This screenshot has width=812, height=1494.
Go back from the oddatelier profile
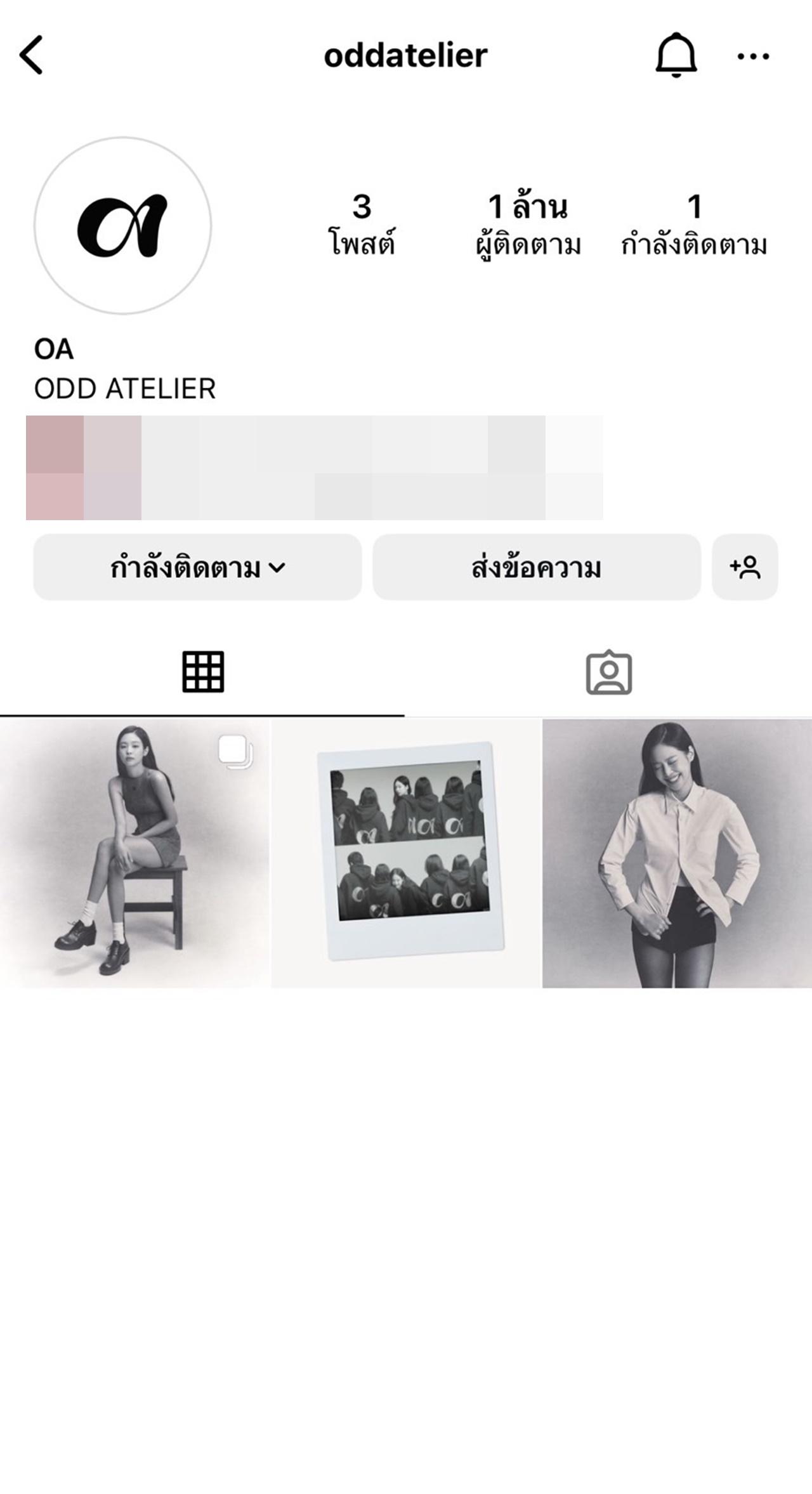(x=32, y=55)
